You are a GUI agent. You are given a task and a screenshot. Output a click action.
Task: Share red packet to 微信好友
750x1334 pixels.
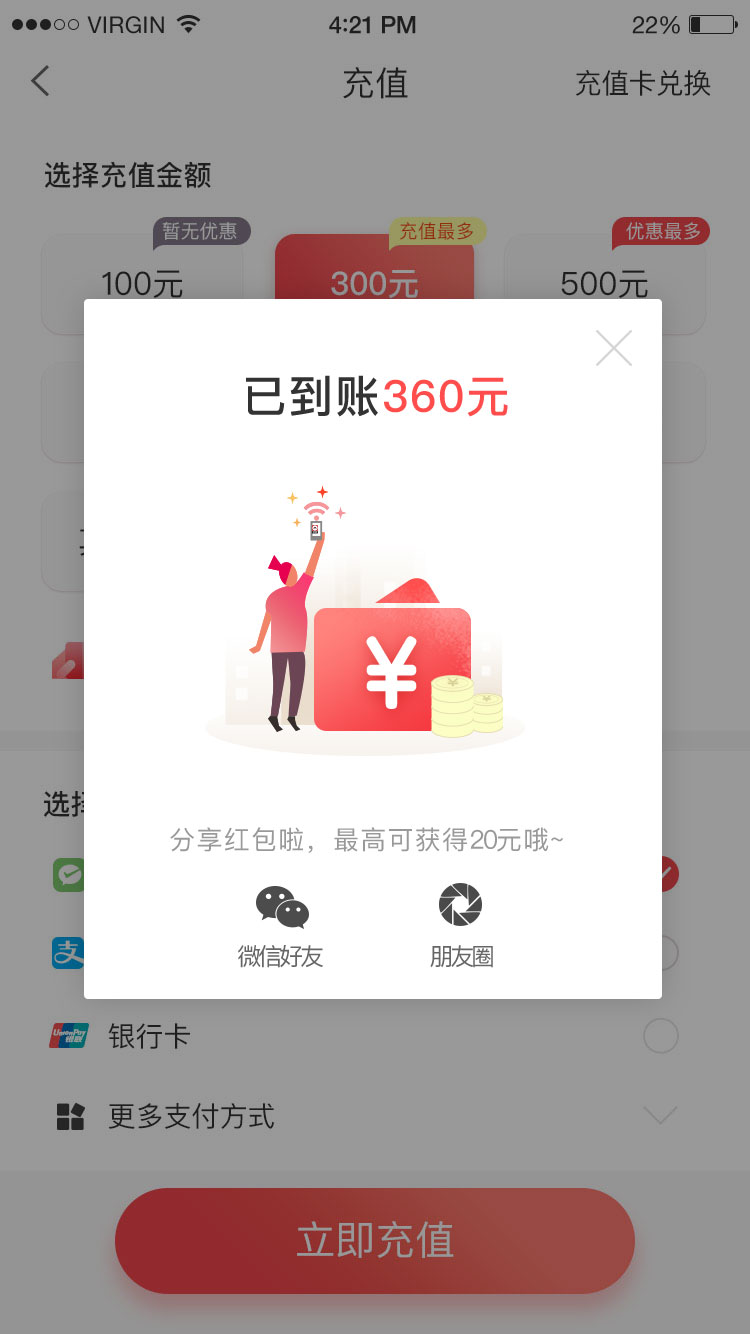click(281, 927)
